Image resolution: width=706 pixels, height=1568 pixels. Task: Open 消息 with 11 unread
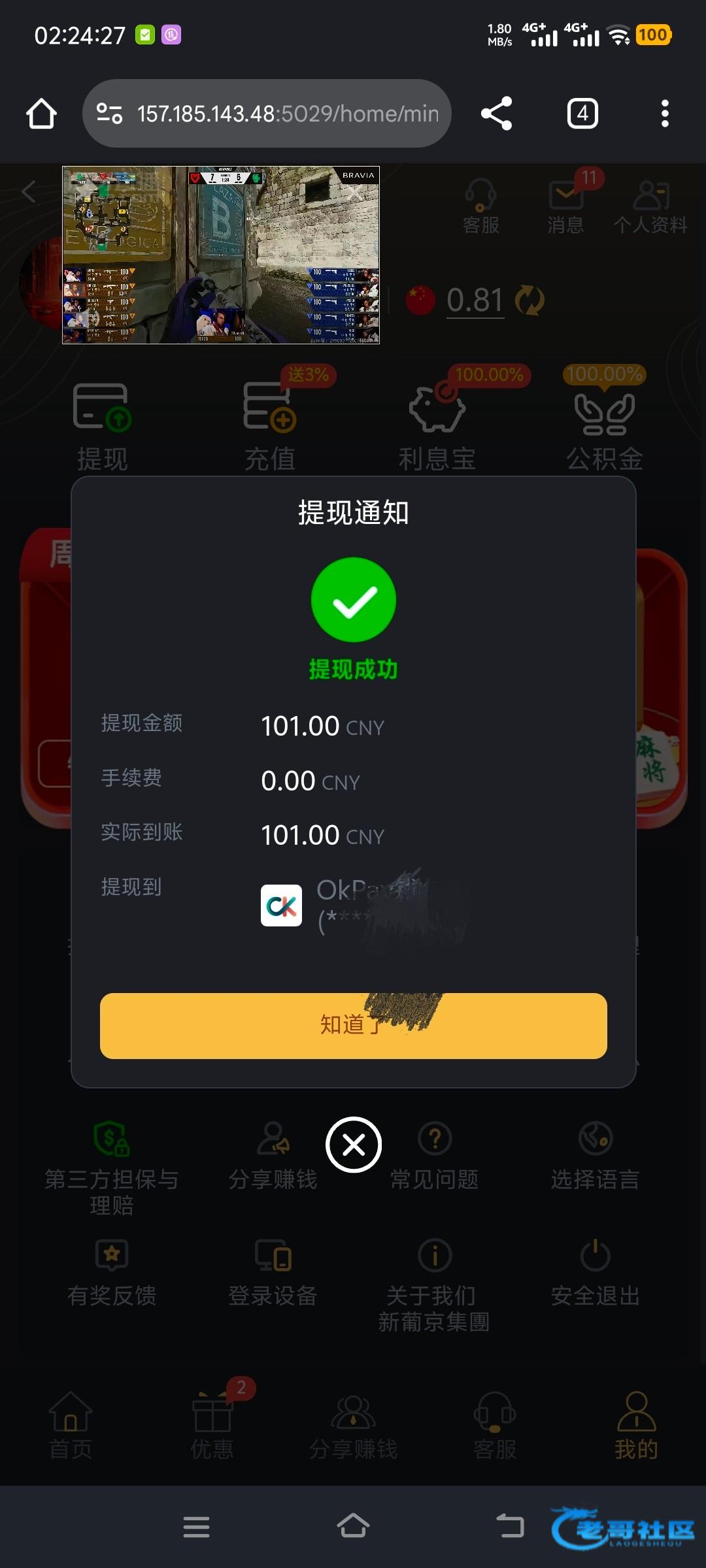coord(566,206)
